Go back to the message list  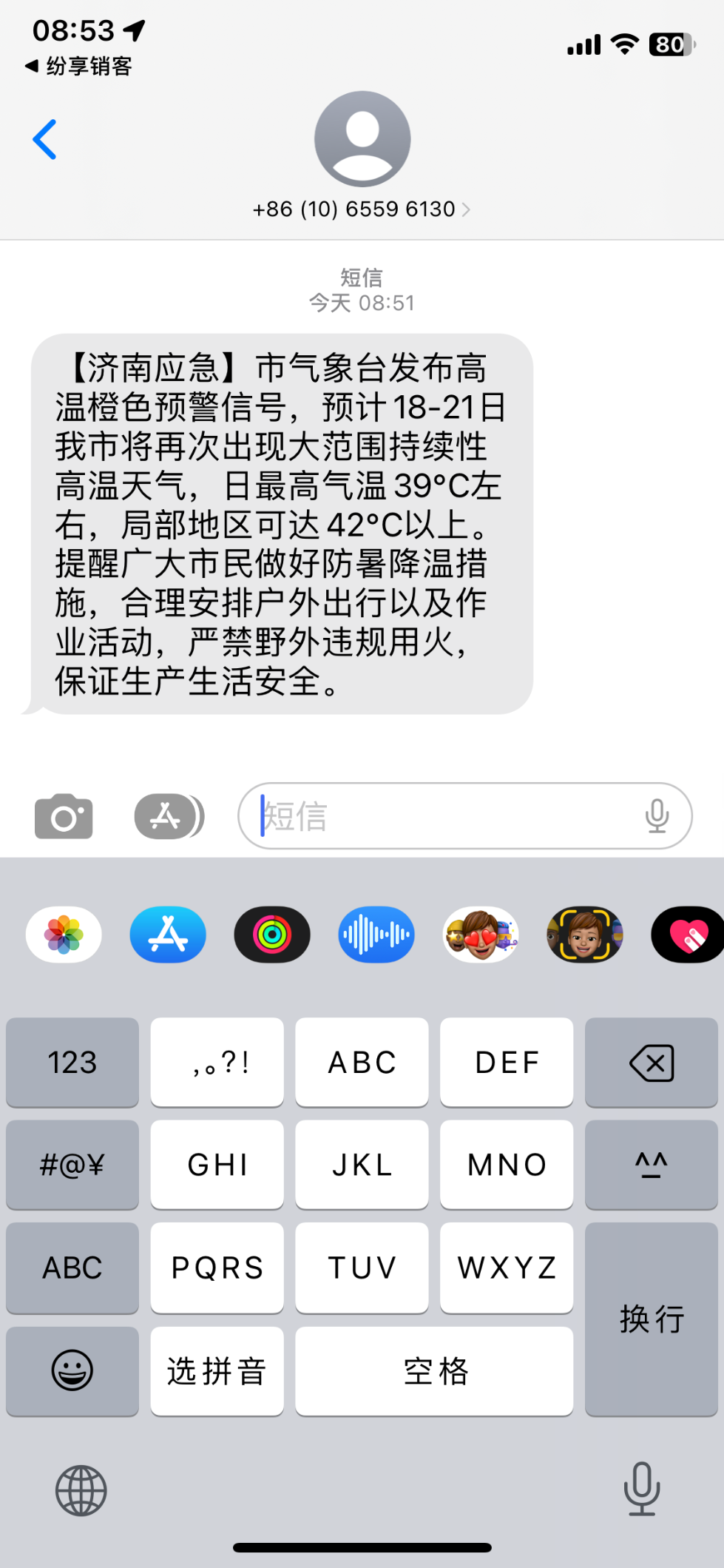tap(44, 139)
